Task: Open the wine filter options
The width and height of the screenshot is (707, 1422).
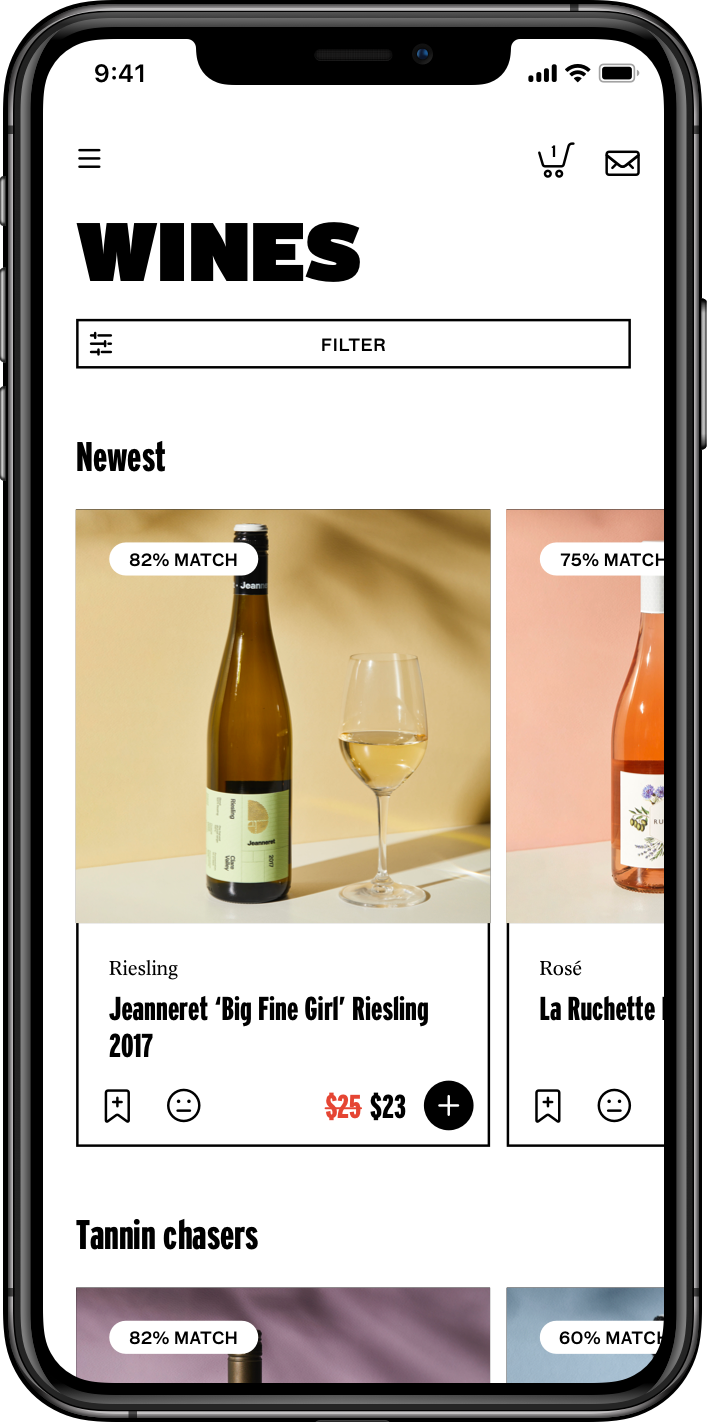Action: click(x=353, y=344)
